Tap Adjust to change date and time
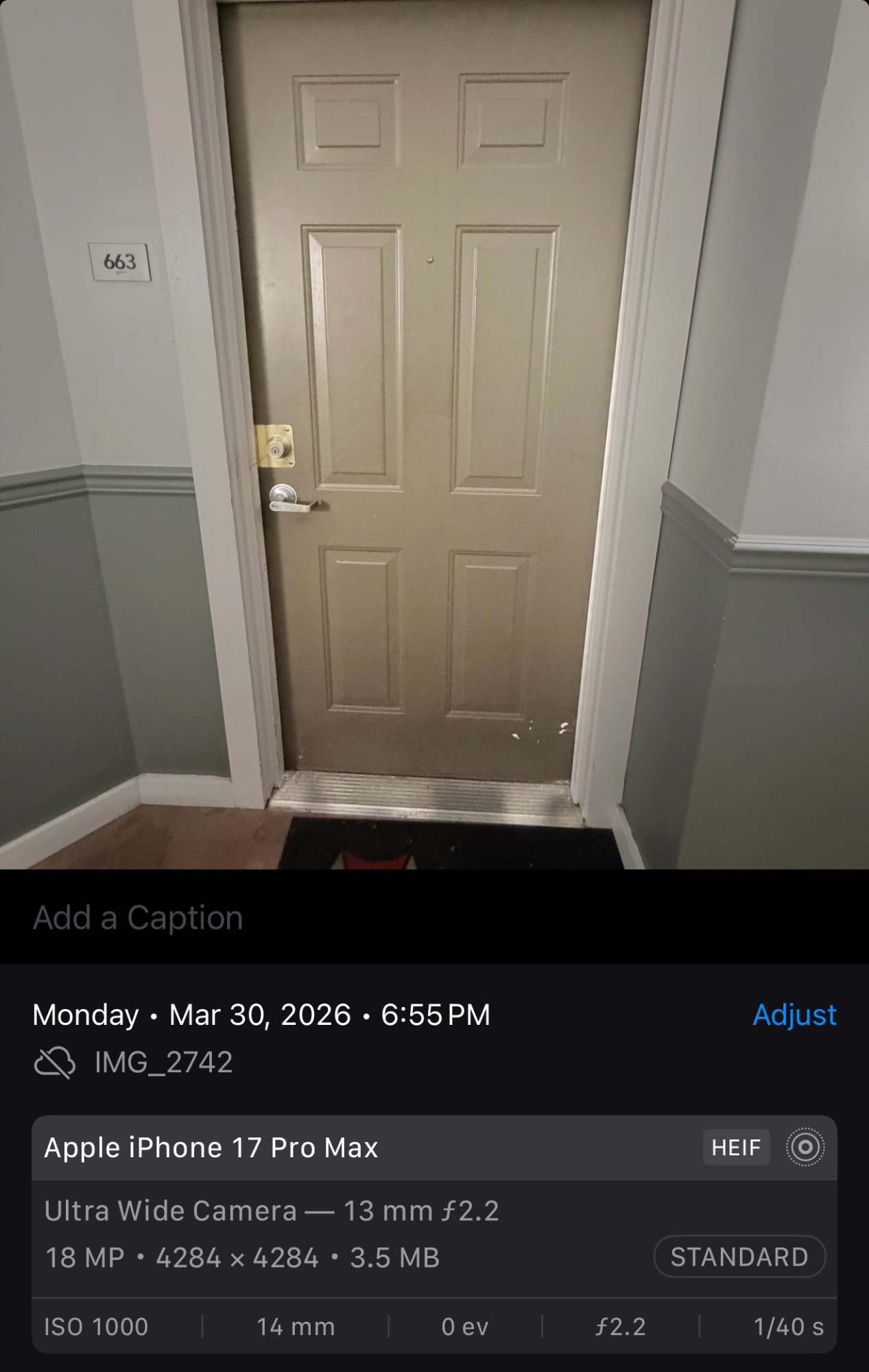Screen dimensions: 869x1372 pyautogui.click(x=794, y=1015)
